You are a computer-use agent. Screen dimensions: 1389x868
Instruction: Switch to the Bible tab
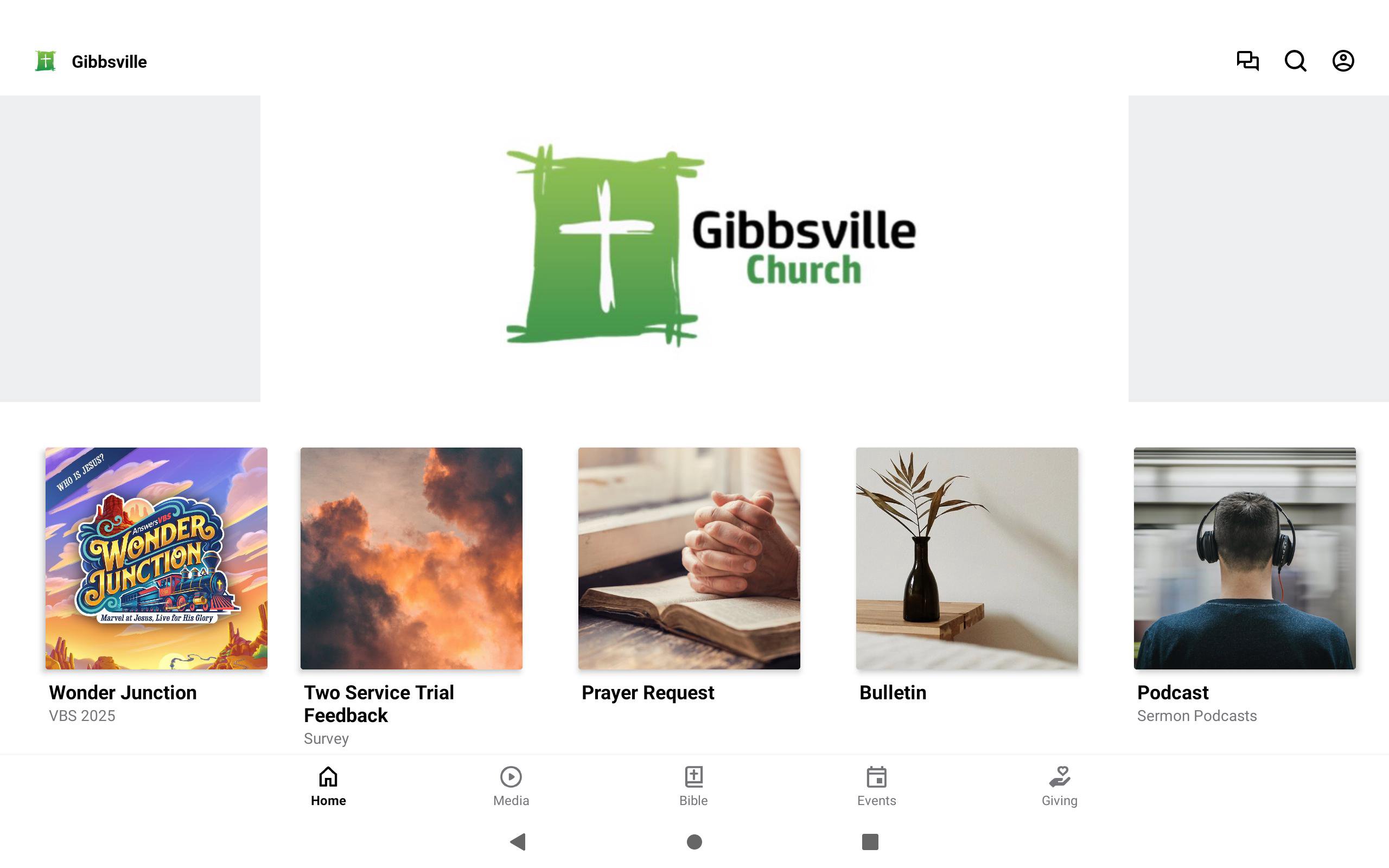click(x=693, y=786)
